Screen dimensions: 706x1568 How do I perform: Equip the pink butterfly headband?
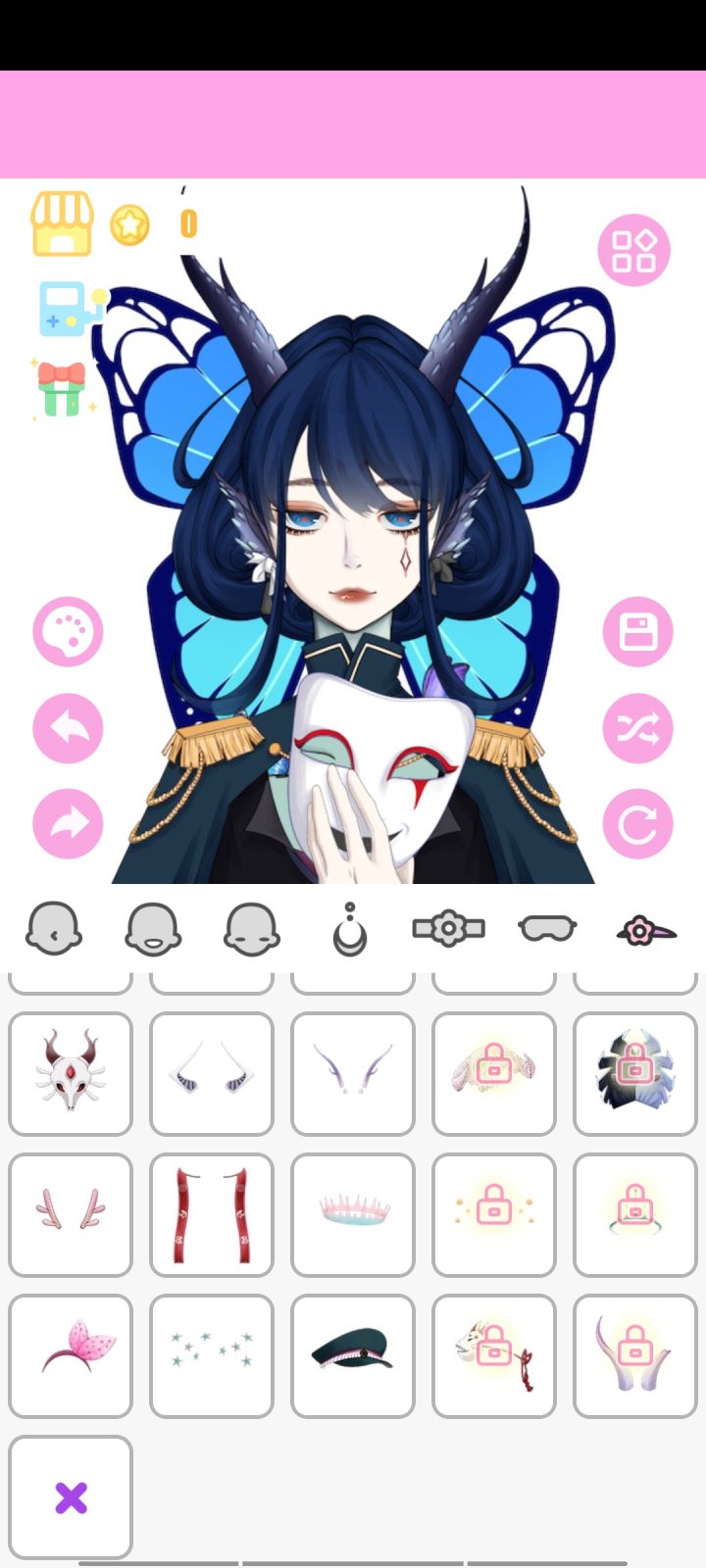pyautogui.click(x=71, y=1356)
